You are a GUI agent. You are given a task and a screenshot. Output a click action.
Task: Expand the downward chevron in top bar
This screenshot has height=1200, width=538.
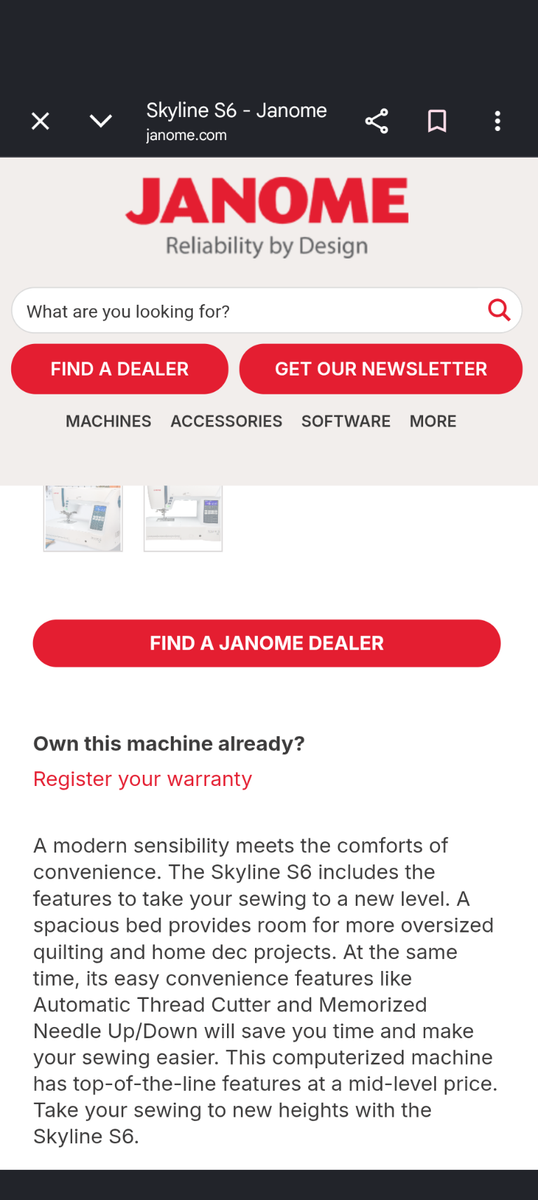point(101,121)
